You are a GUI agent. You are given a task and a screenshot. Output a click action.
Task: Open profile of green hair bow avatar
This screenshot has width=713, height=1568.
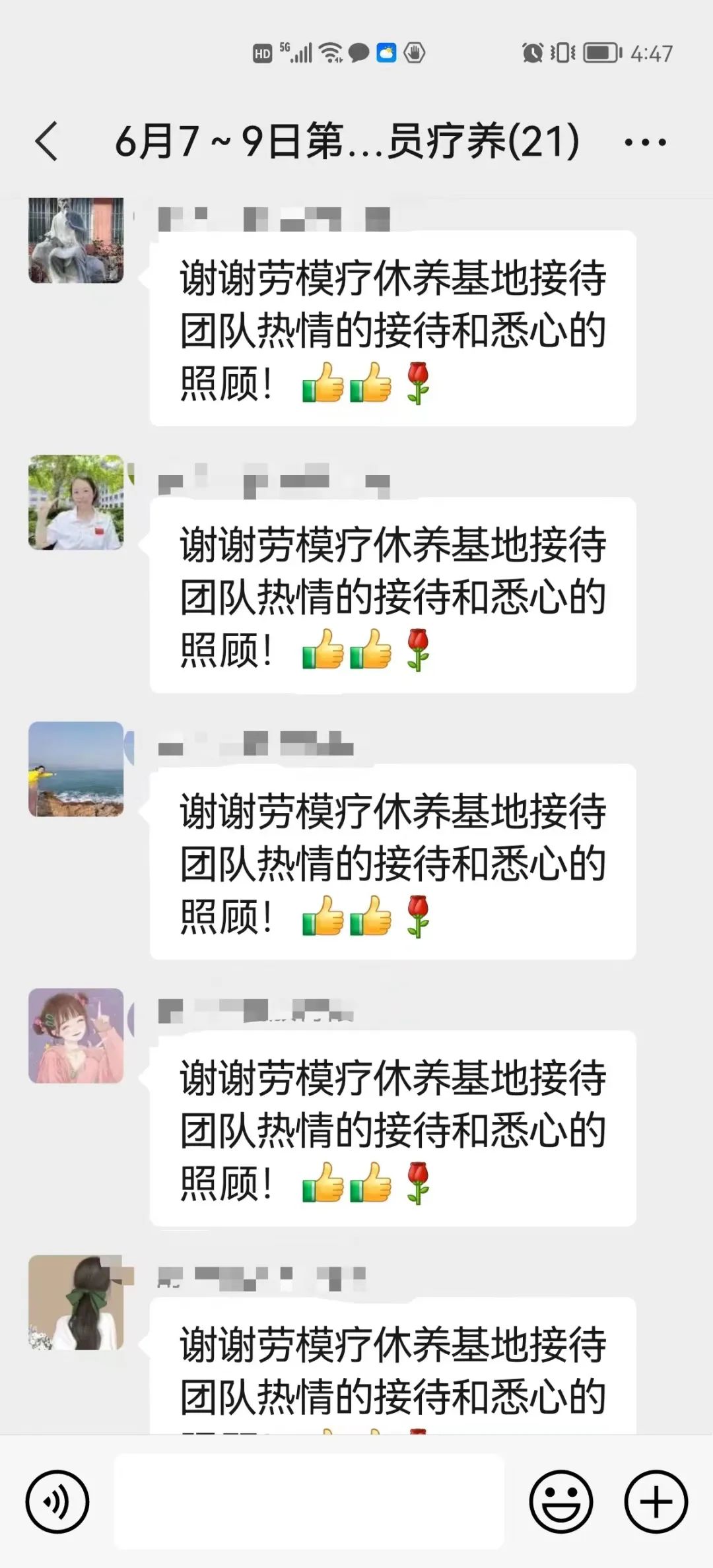pos(76,1302)
